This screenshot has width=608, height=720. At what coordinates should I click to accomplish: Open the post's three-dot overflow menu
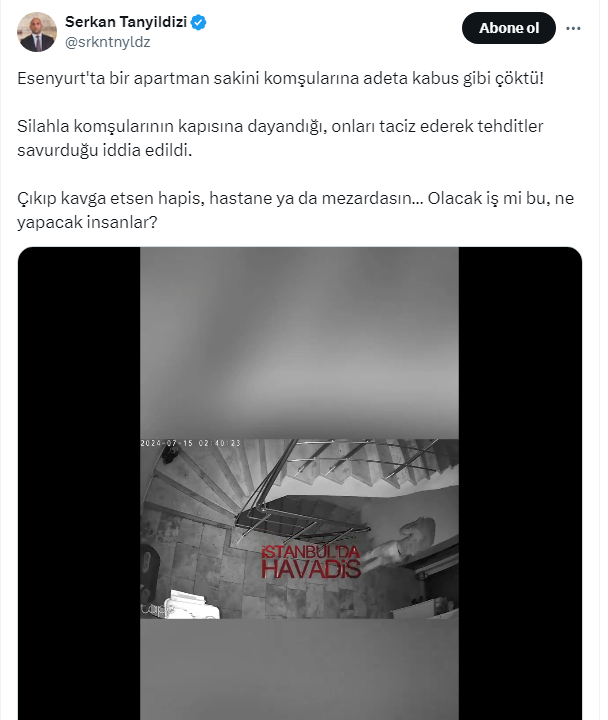(x=573, y=28)
